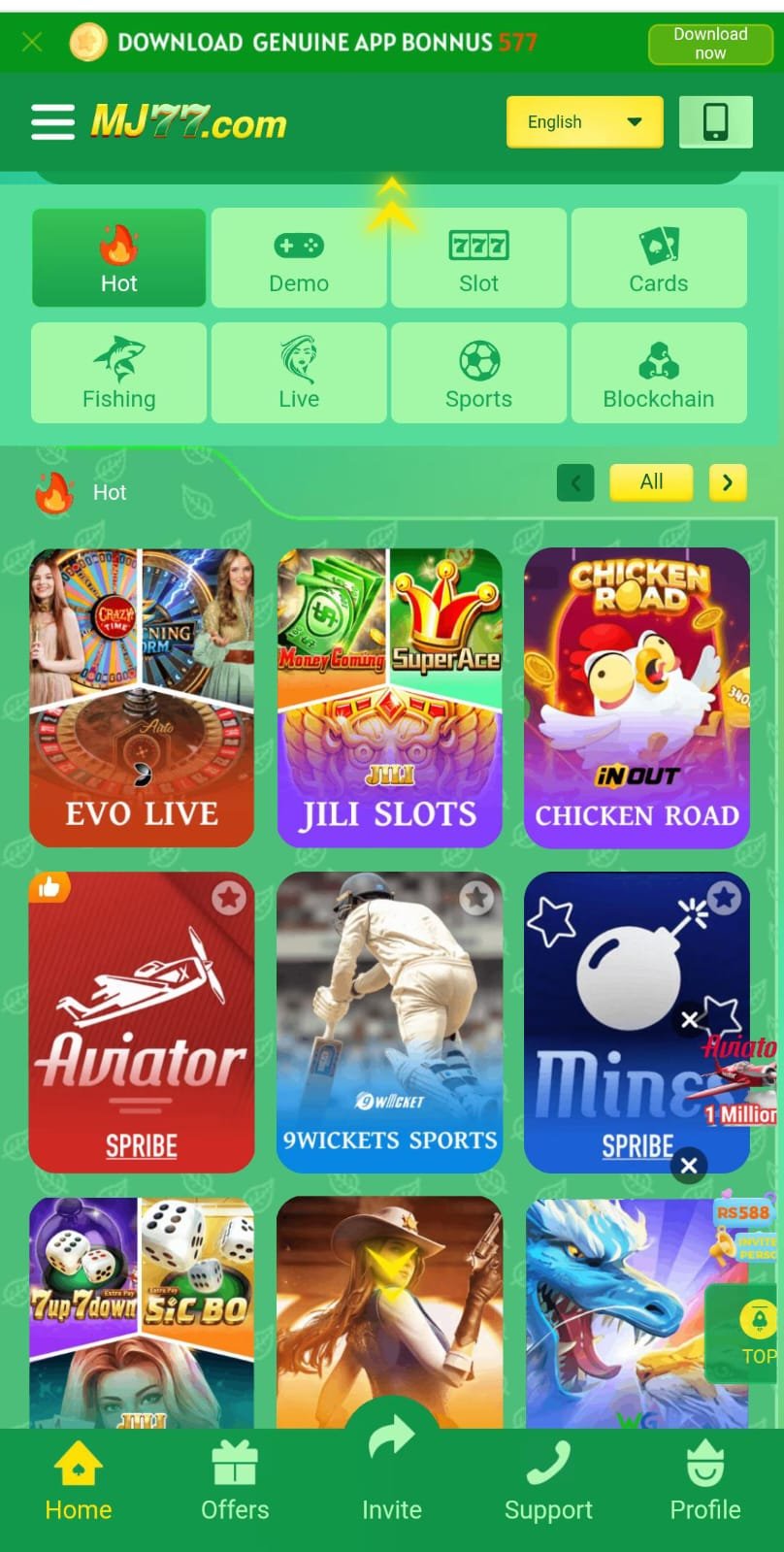Open the hamburger navigation menu
This screenshot has width=784, height=1552.
[x=52, y=121]
